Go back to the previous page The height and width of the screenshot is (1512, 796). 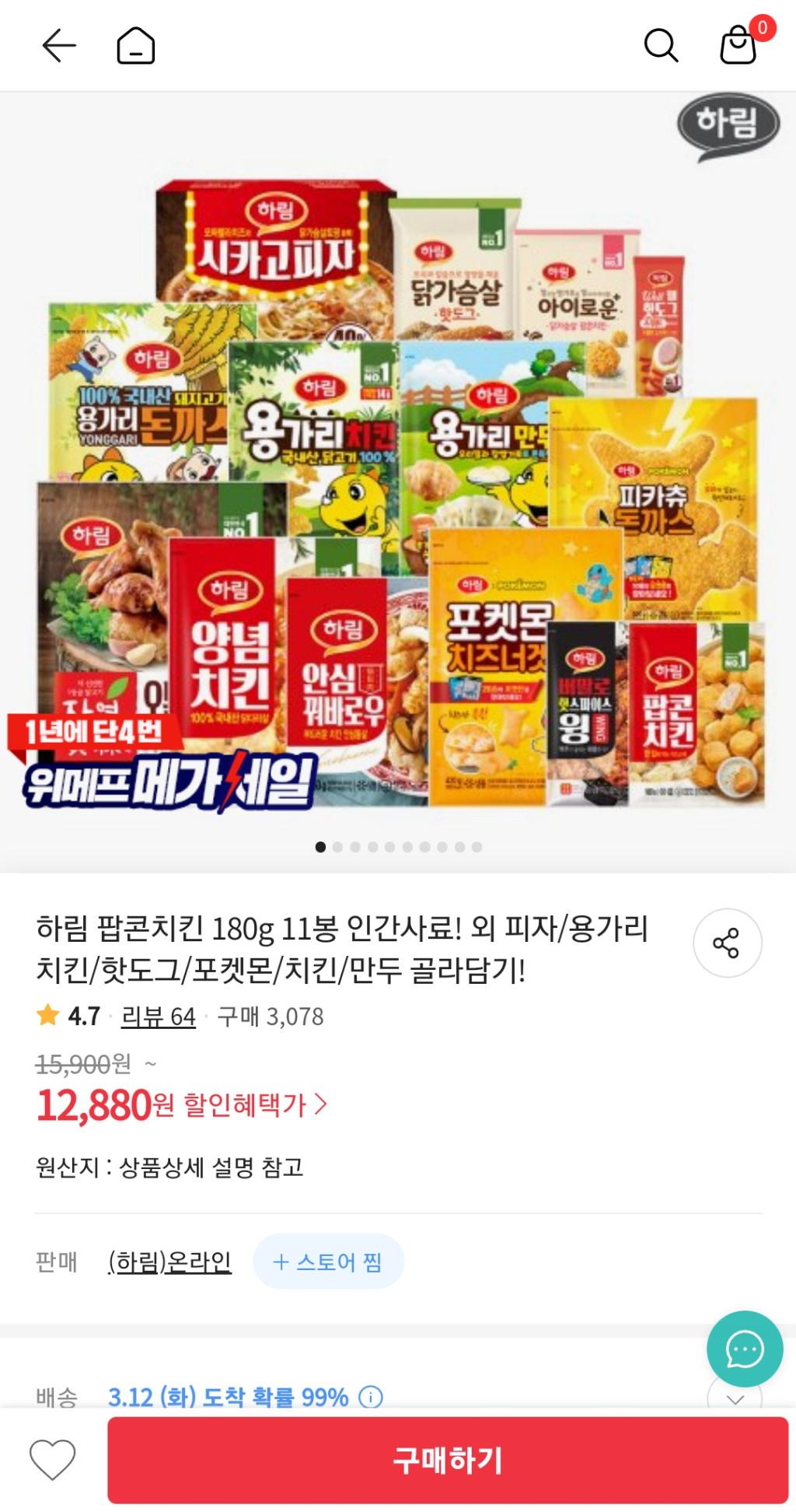point(59,46)
